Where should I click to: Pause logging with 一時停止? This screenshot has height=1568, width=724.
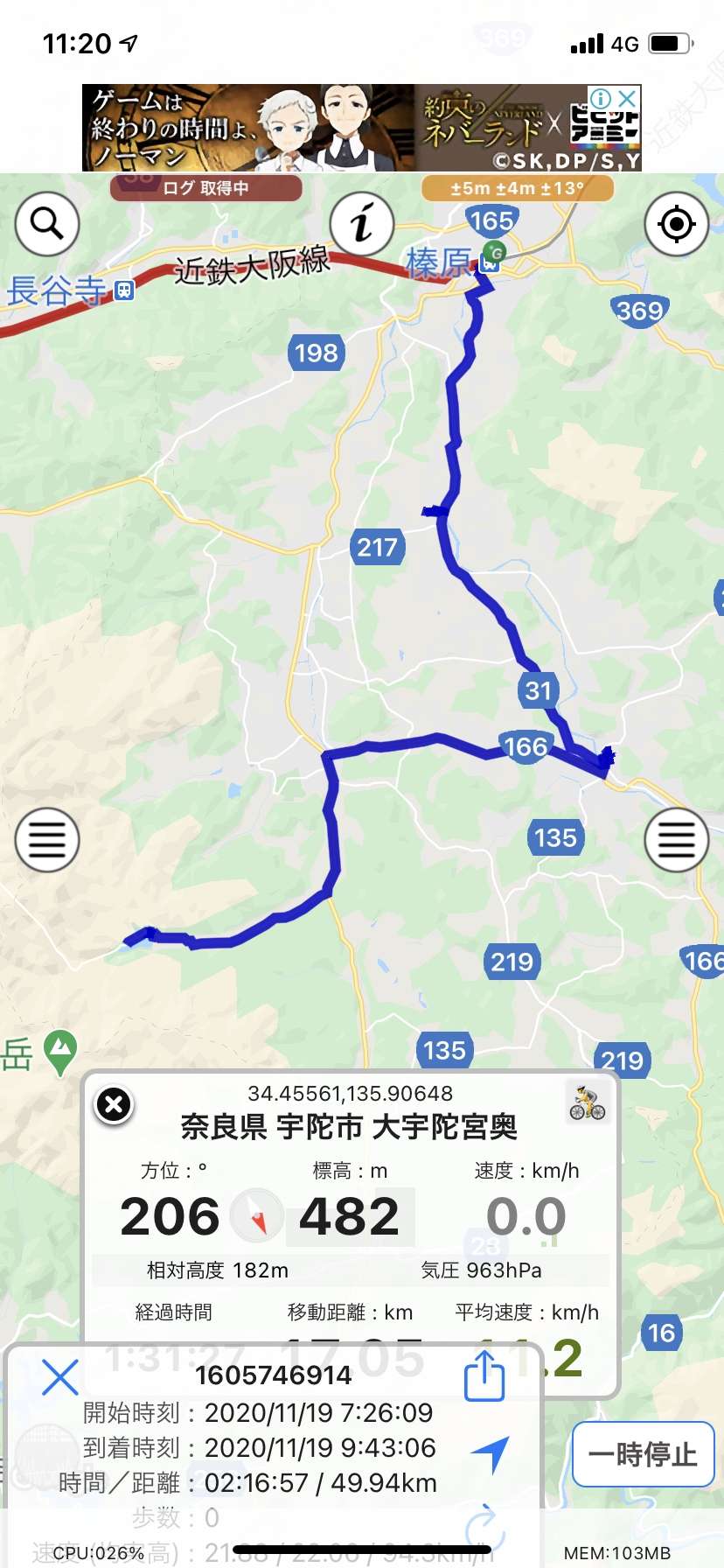pyautogui.click(x=643, y=1454)
